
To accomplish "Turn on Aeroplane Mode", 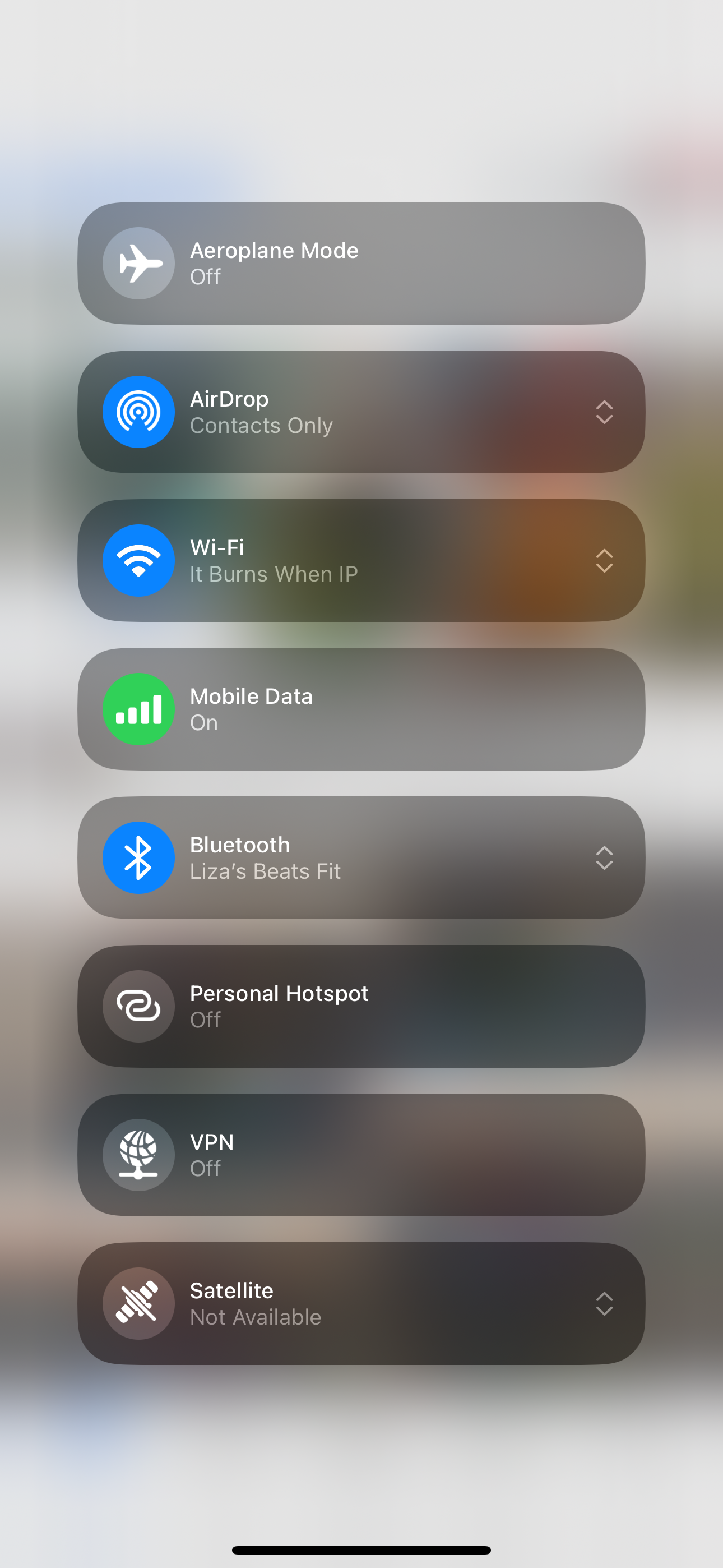I will tap(139, 264).
